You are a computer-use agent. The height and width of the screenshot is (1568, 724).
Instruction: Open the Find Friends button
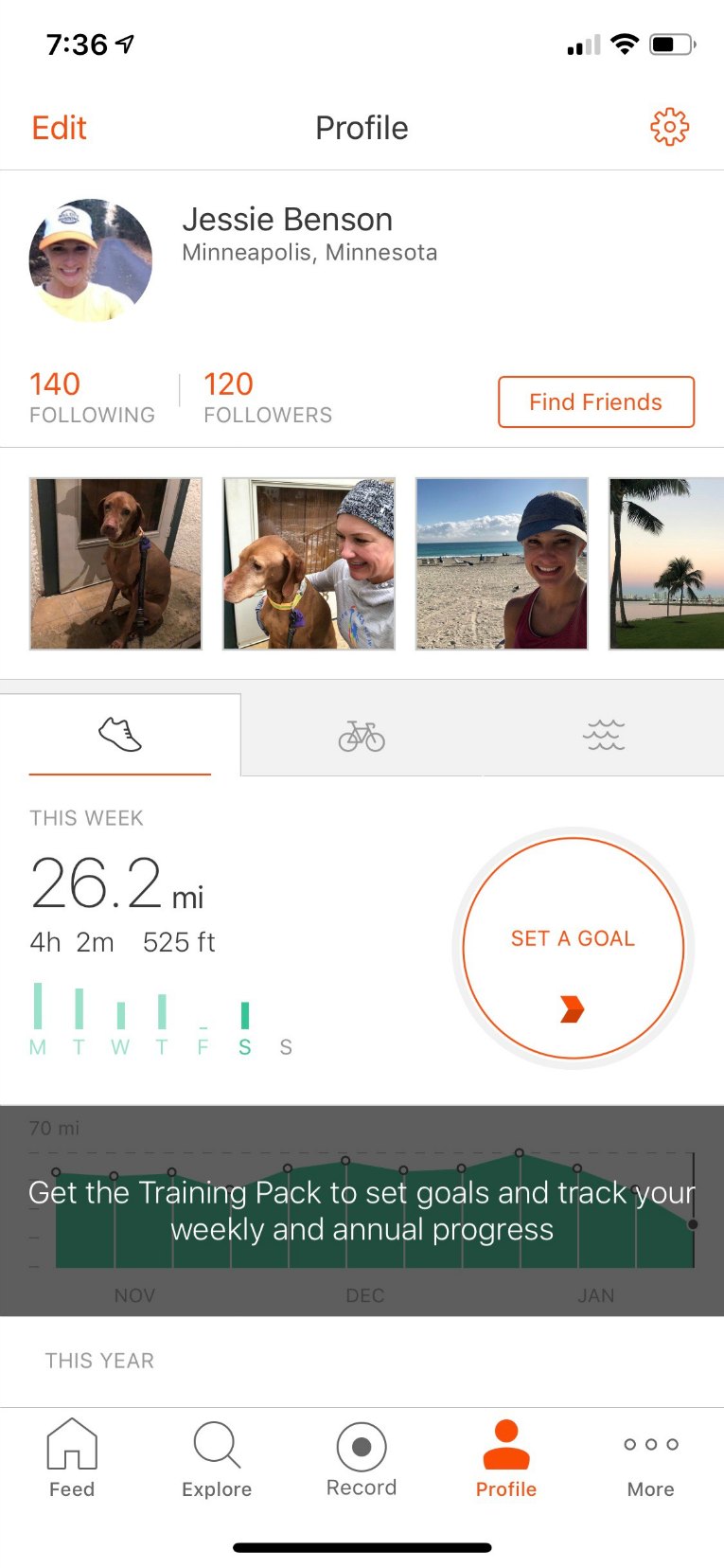(x=596, y=402)
